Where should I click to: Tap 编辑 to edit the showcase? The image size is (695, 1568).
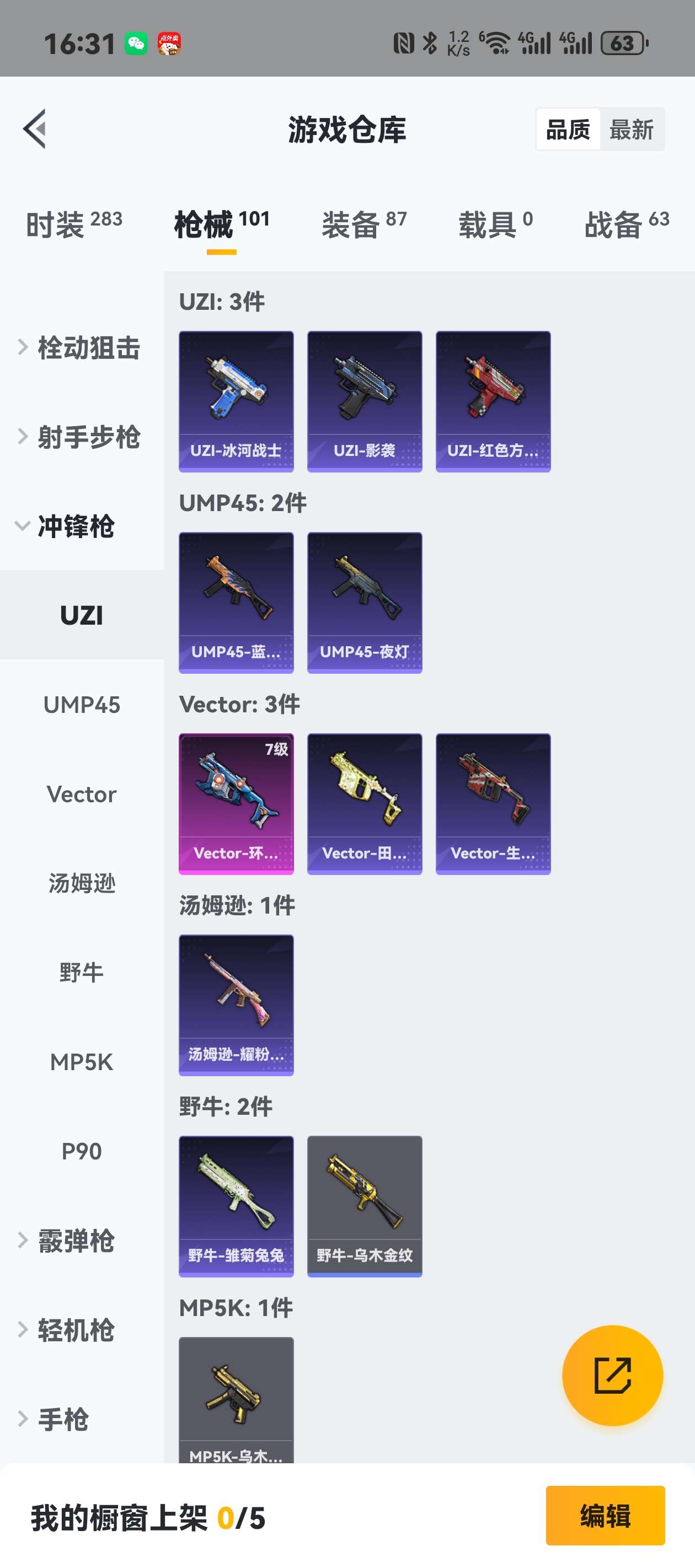pyautogui.click(x=605, y=1515)
